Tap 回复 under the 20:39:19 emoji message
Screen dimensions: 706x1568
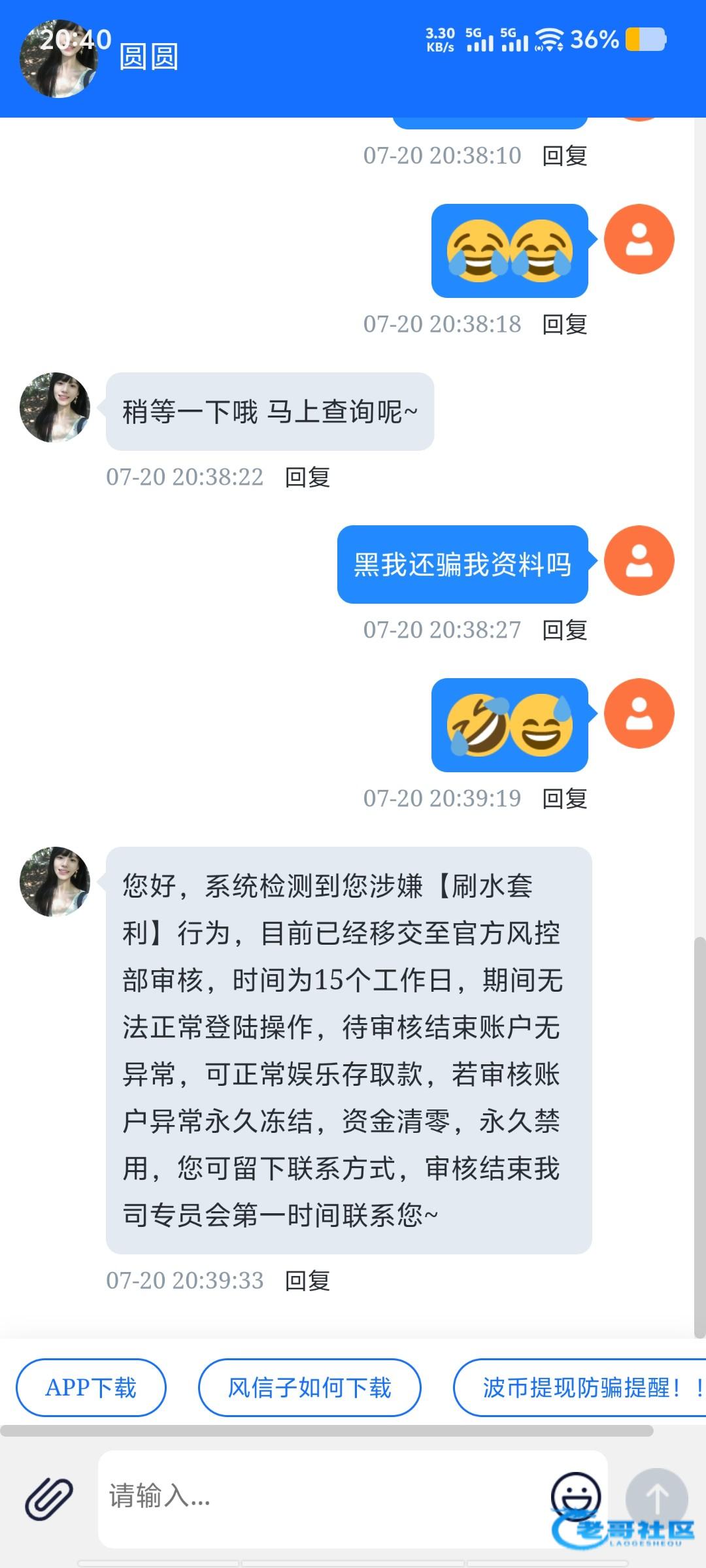click(565, 799)
